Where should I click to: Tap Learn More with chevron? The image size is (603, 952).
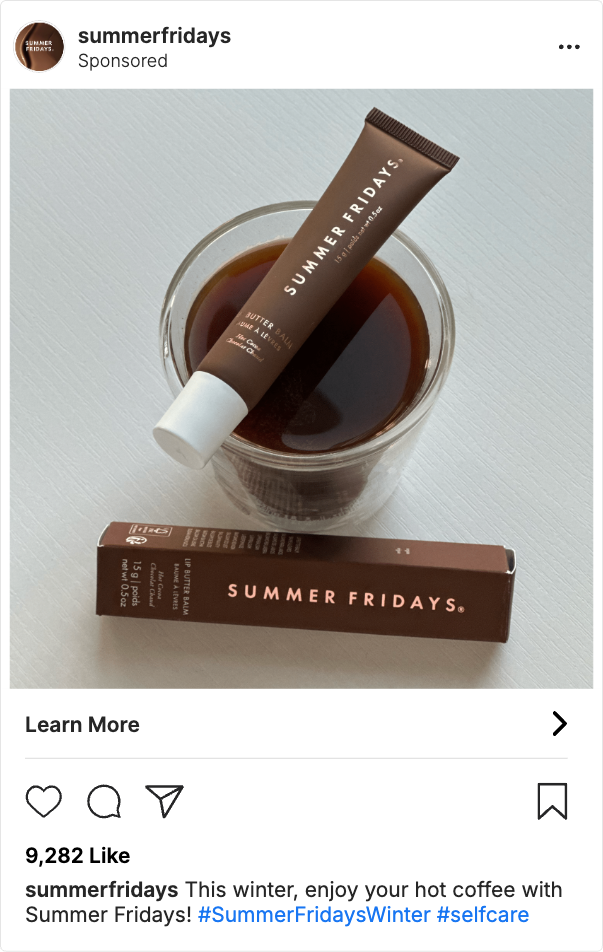coord(296,725)
